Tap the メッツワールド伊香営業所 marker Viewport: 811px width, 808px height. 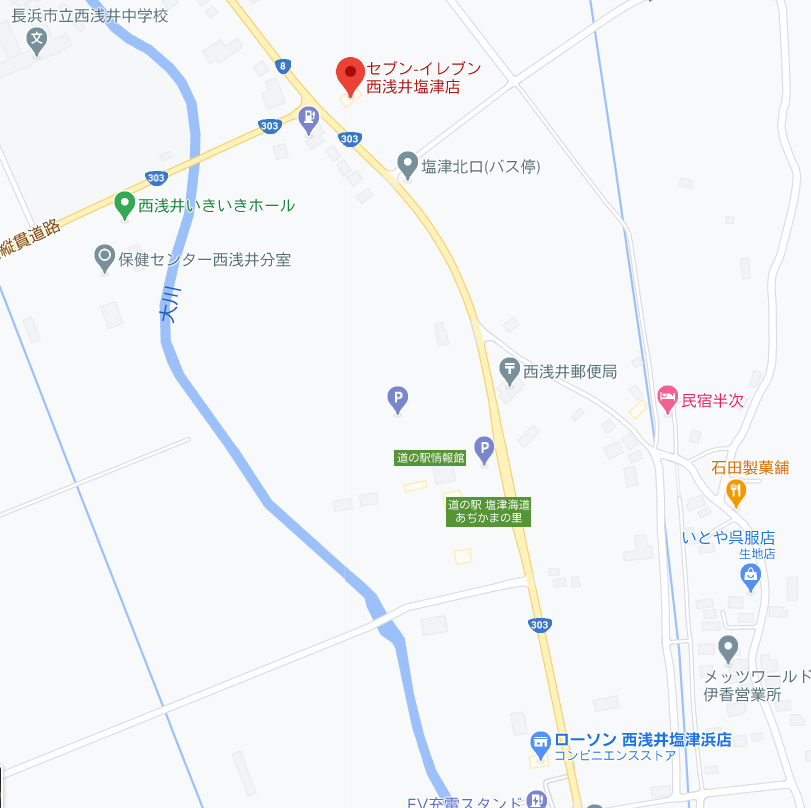728,648
